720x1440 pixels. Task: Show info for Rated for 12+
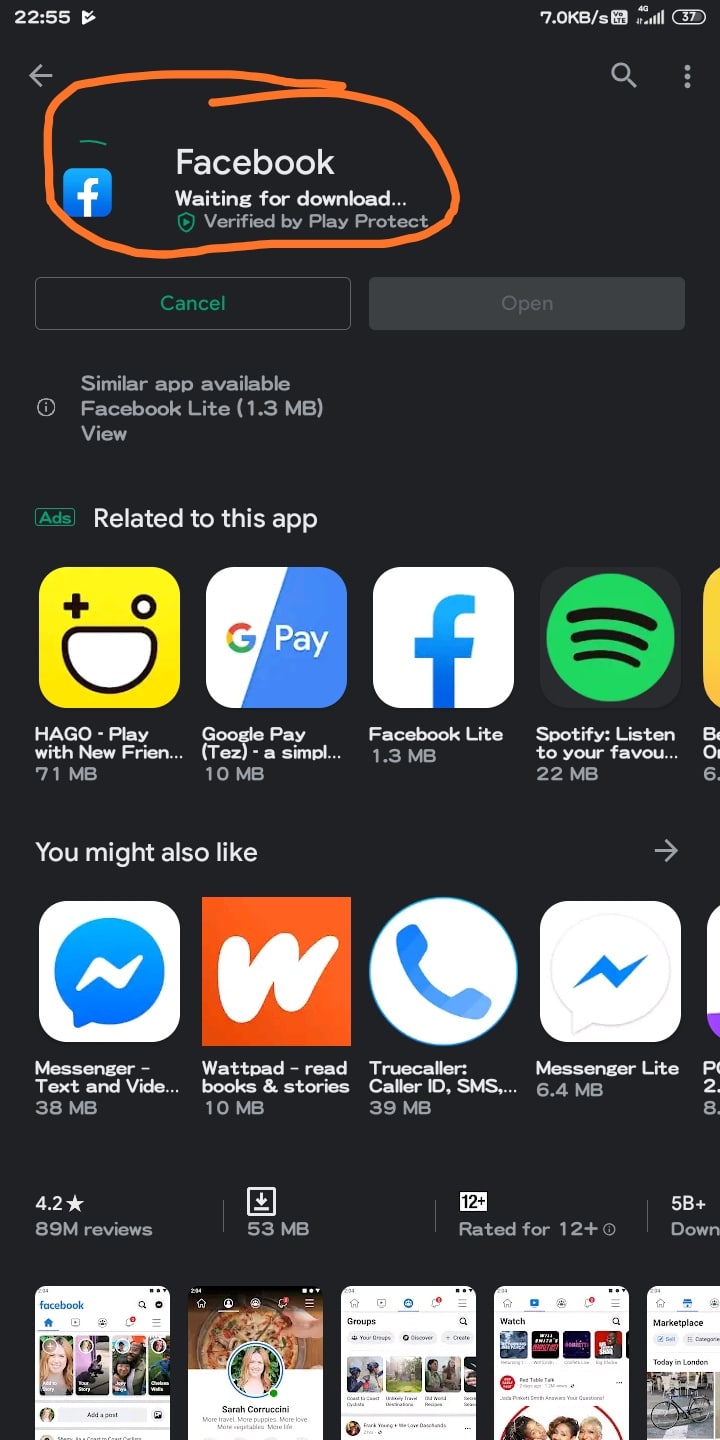[x=610, y=1229]
